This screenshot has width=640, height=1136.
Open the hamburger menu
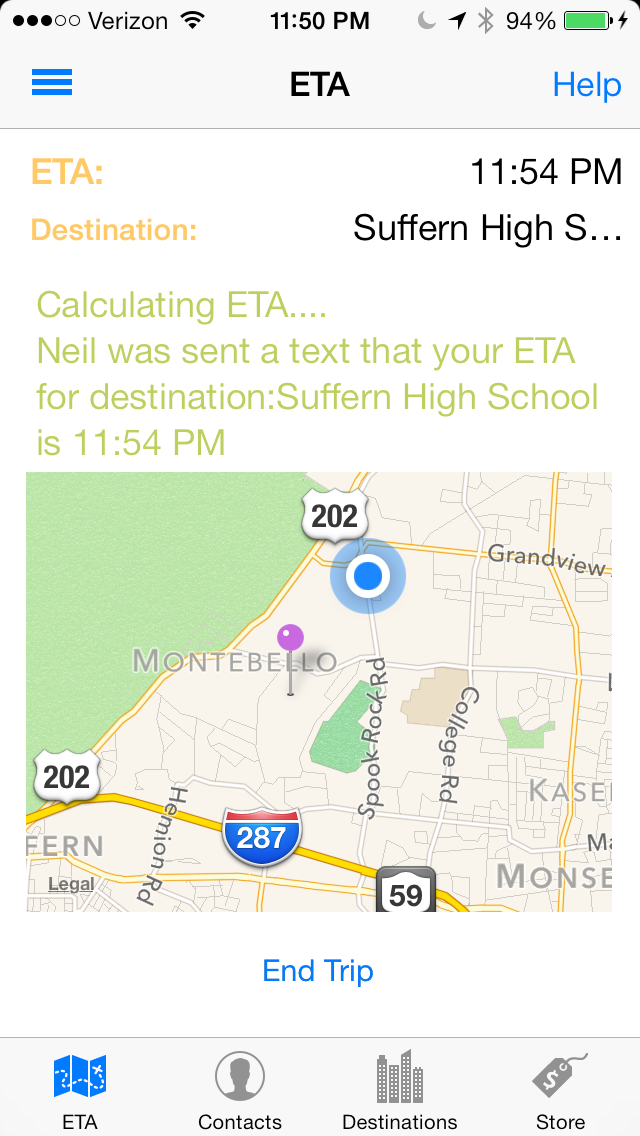(52, 83)
